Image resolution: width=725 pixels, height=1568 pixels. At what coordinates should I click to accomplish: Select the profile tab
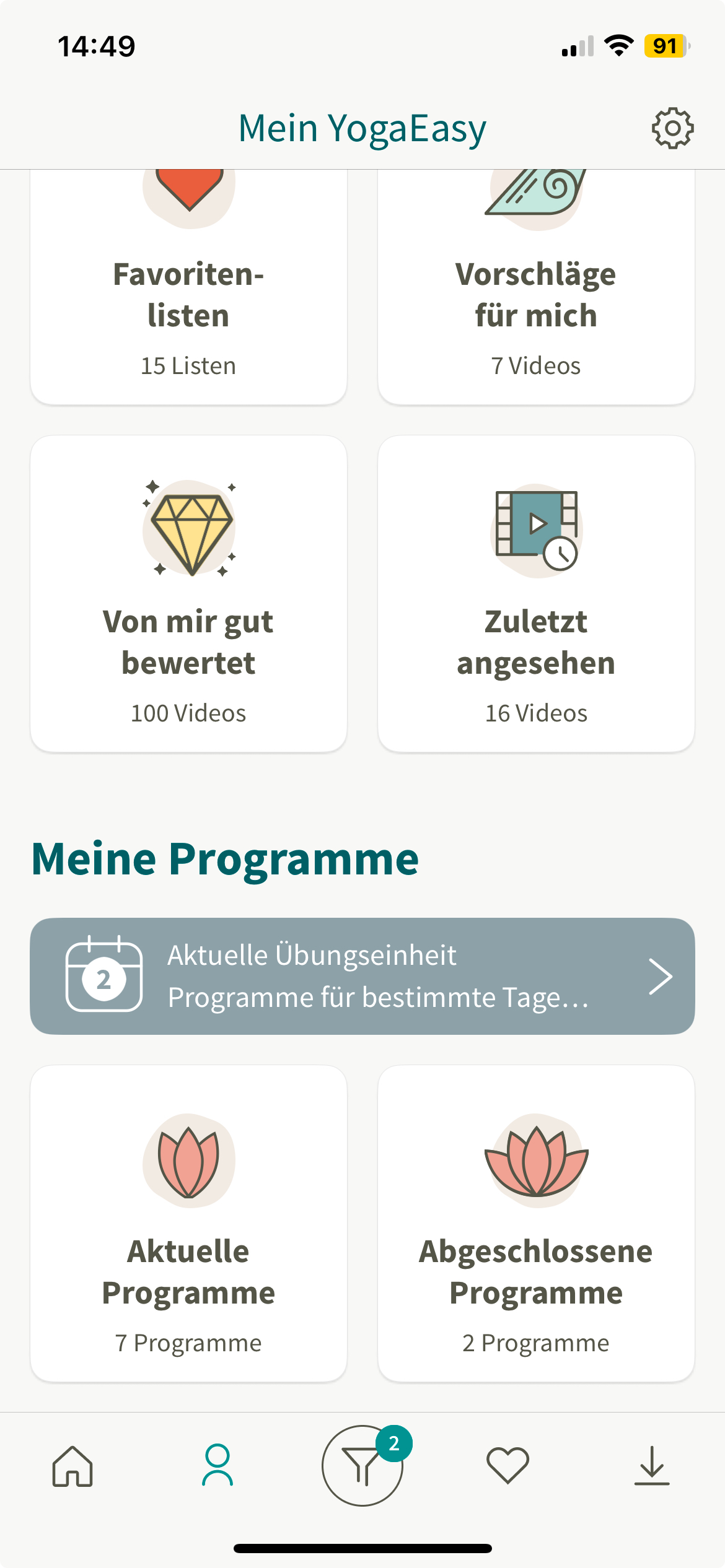[x=217, y=1465]
